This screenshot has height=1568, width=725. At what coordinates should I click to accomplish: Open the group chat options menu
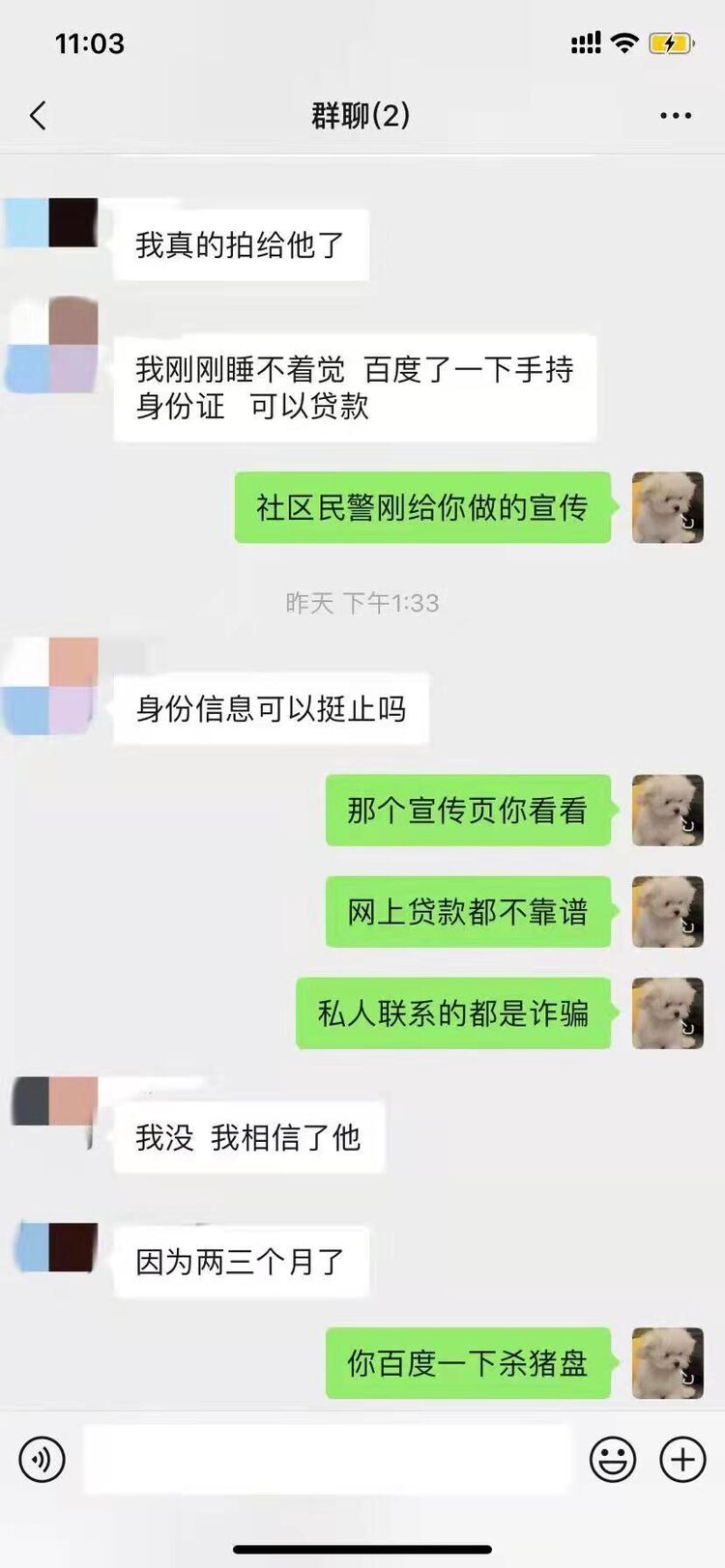coord(675,116)
